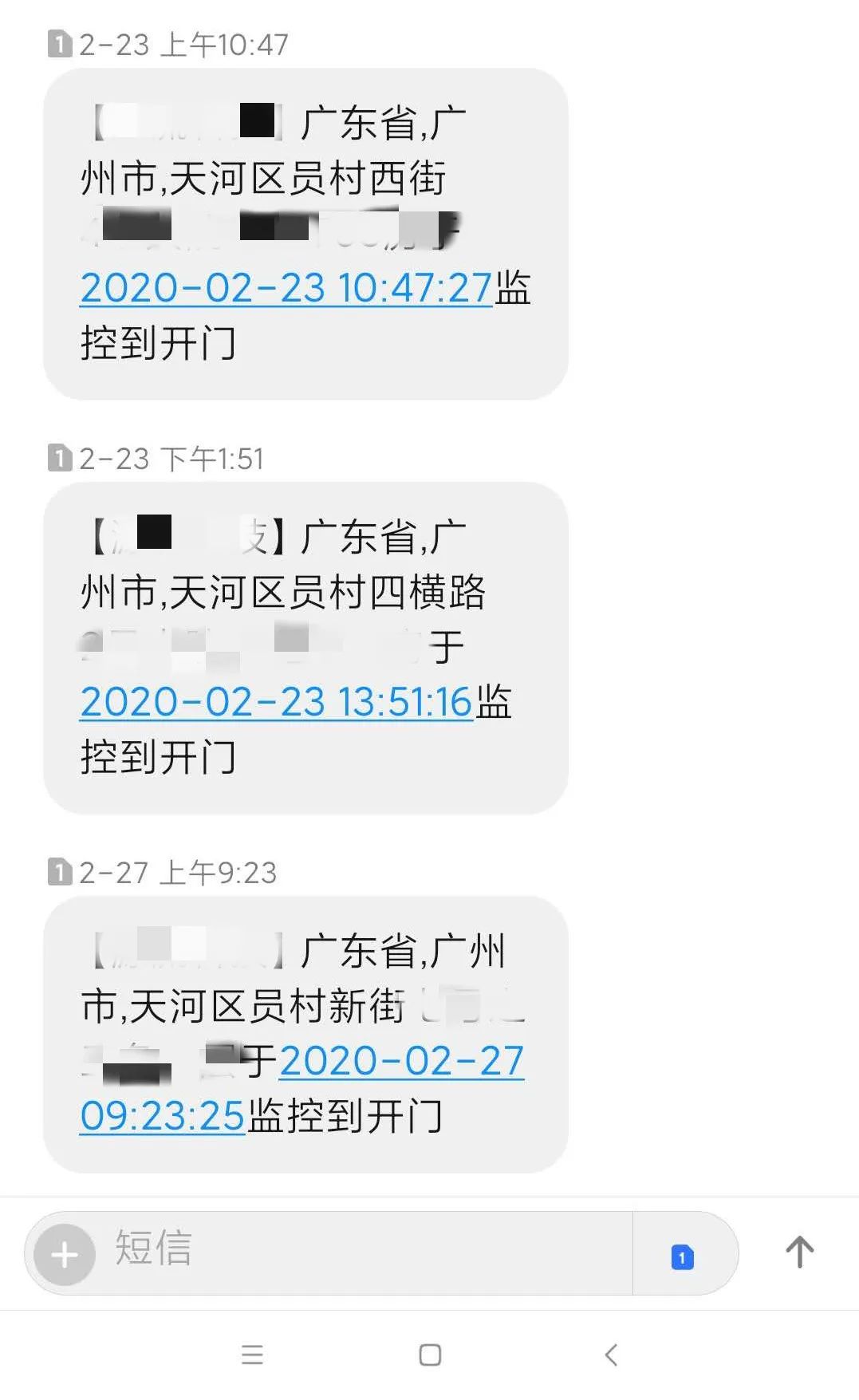Open the 2020-02-23 13:51:16 timestamp link
Screen dimensions: 859x1400
click(x=277, y=702)
